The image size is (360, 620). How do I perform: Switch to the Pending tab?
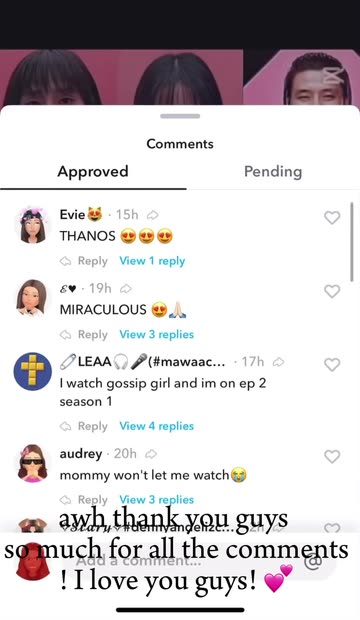(273, 172)
